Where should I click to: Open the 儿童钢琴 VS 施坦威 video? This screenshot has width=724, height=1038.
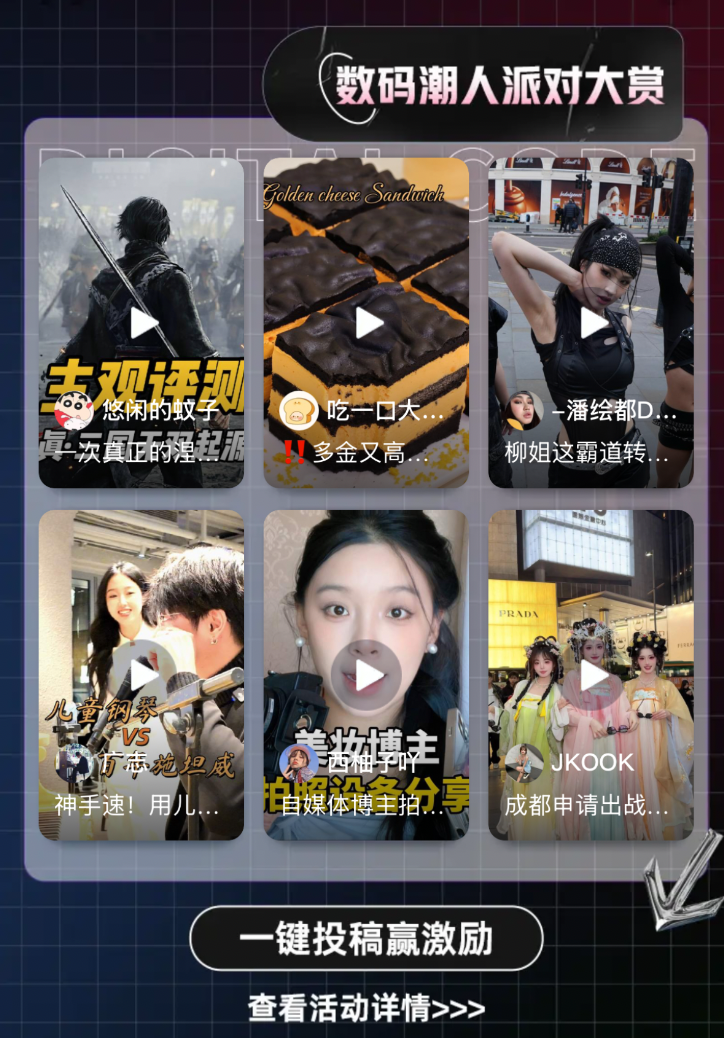[143, 676]
